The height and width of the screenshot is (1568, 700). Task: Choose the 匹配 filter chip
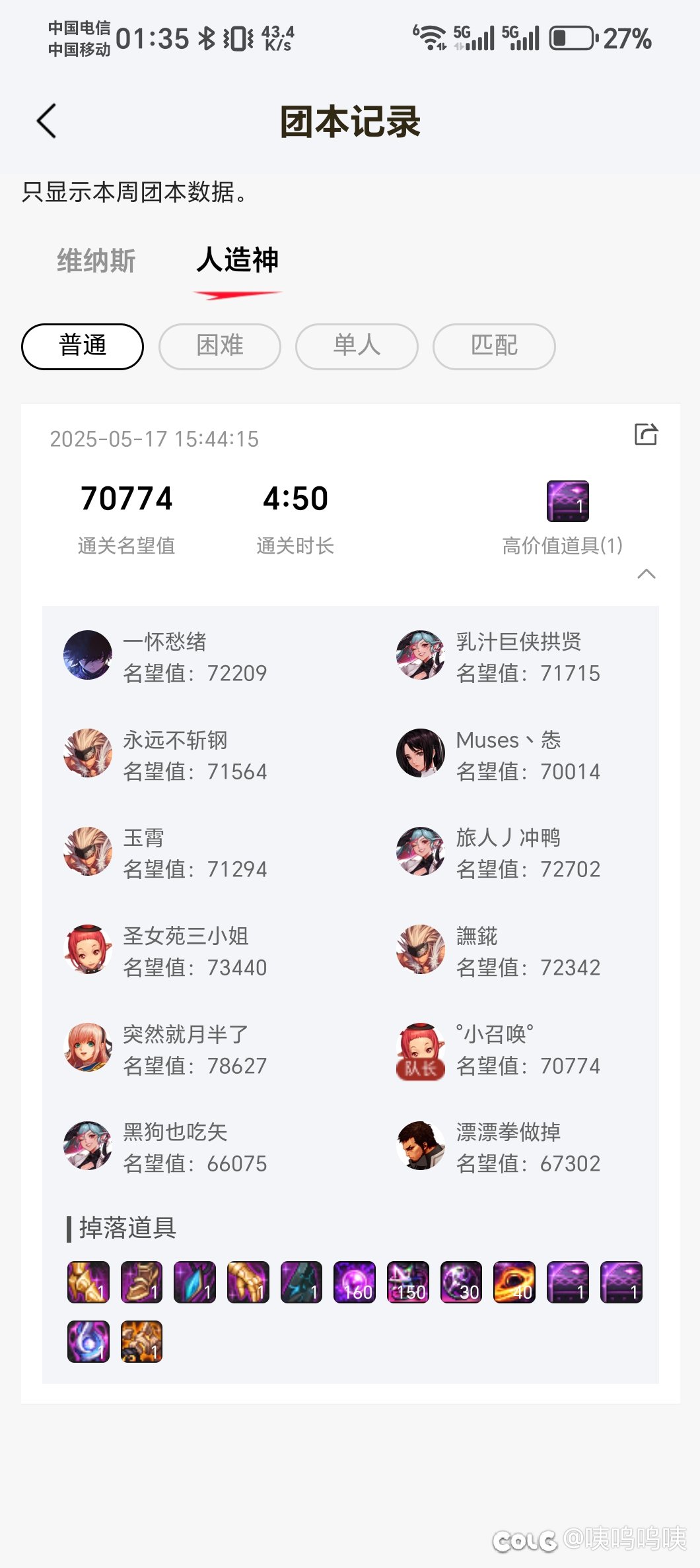(494, 346)
